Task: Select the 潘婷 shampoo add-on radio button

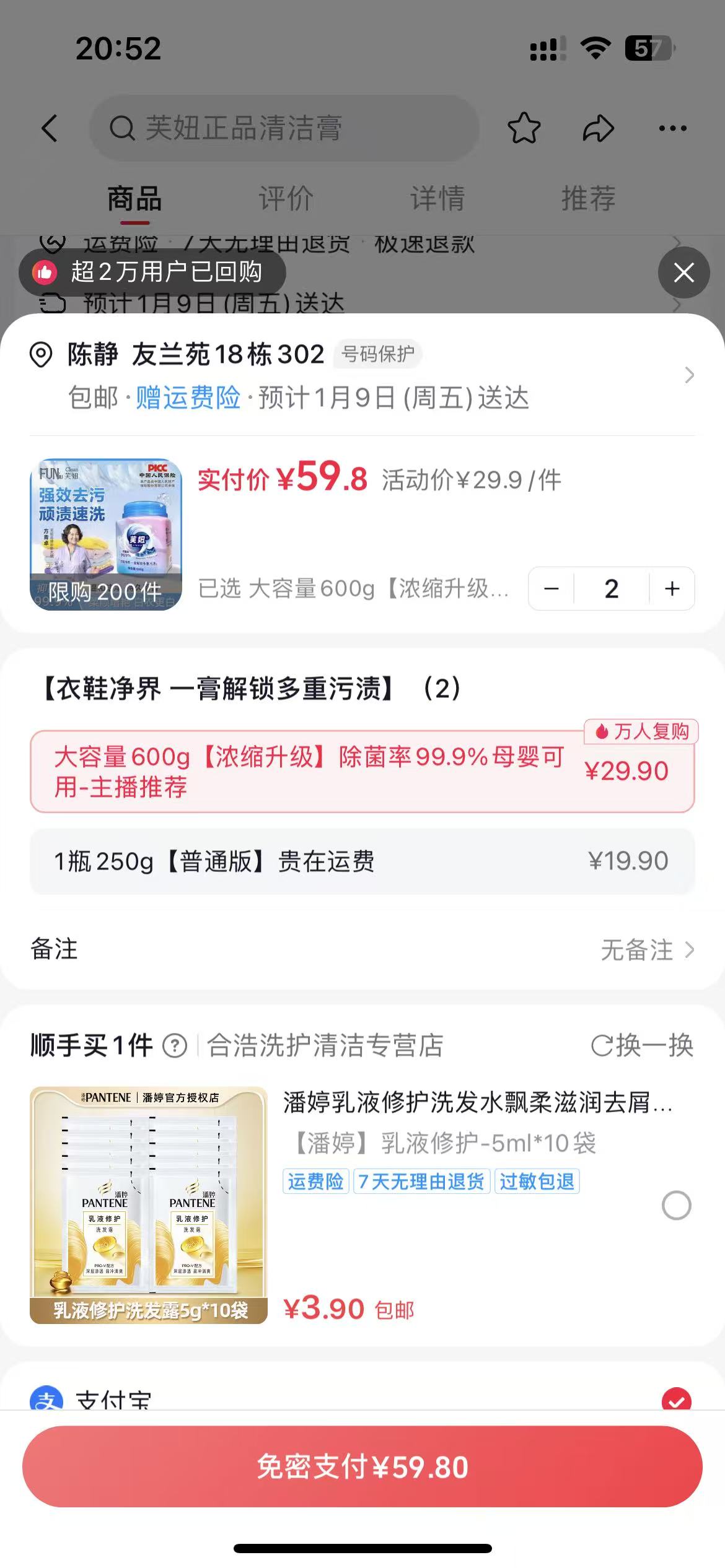Action: pos(676,1205)
